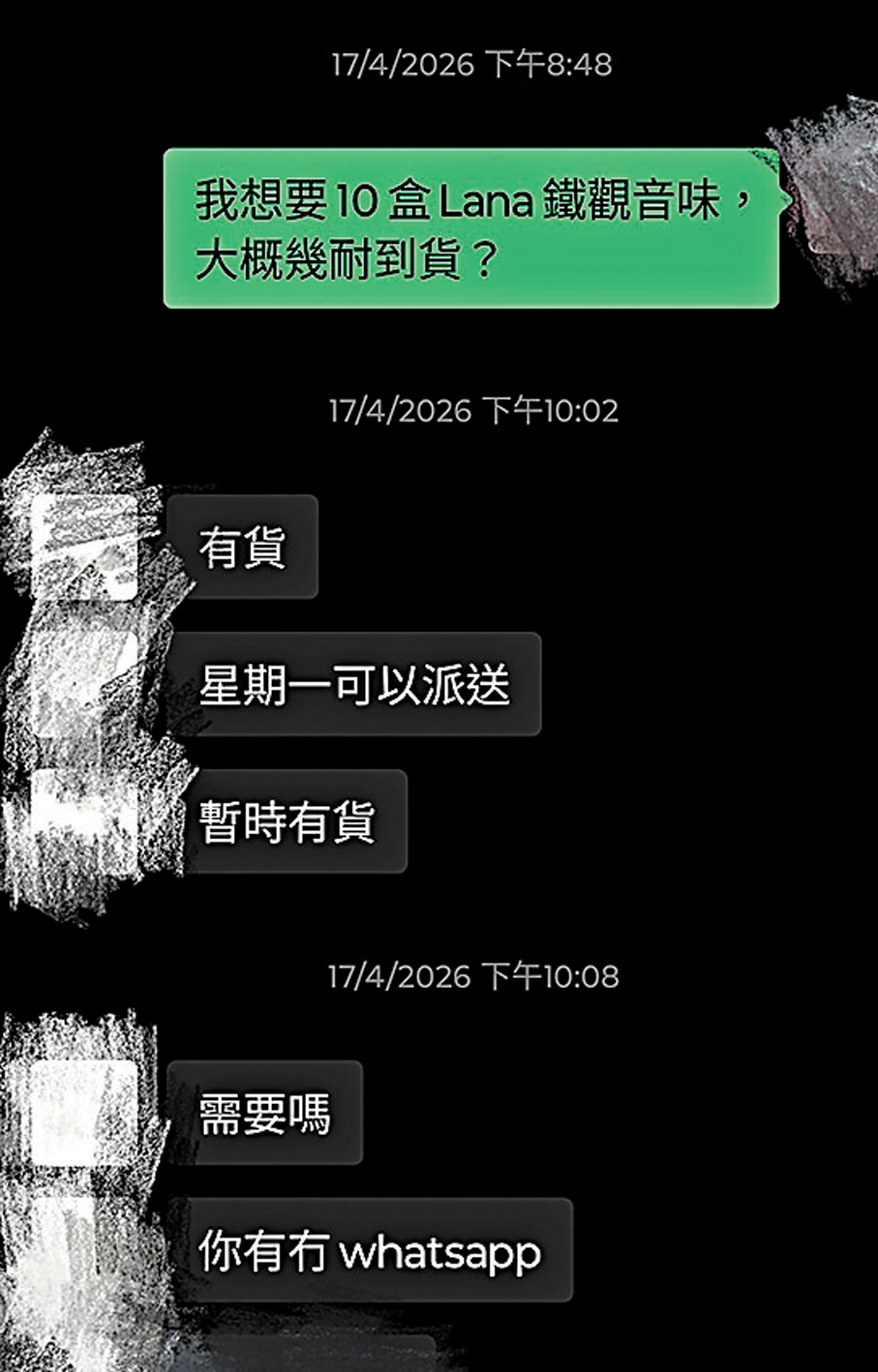Select the 星期一可以派送 message bubble

coord(358,684)
